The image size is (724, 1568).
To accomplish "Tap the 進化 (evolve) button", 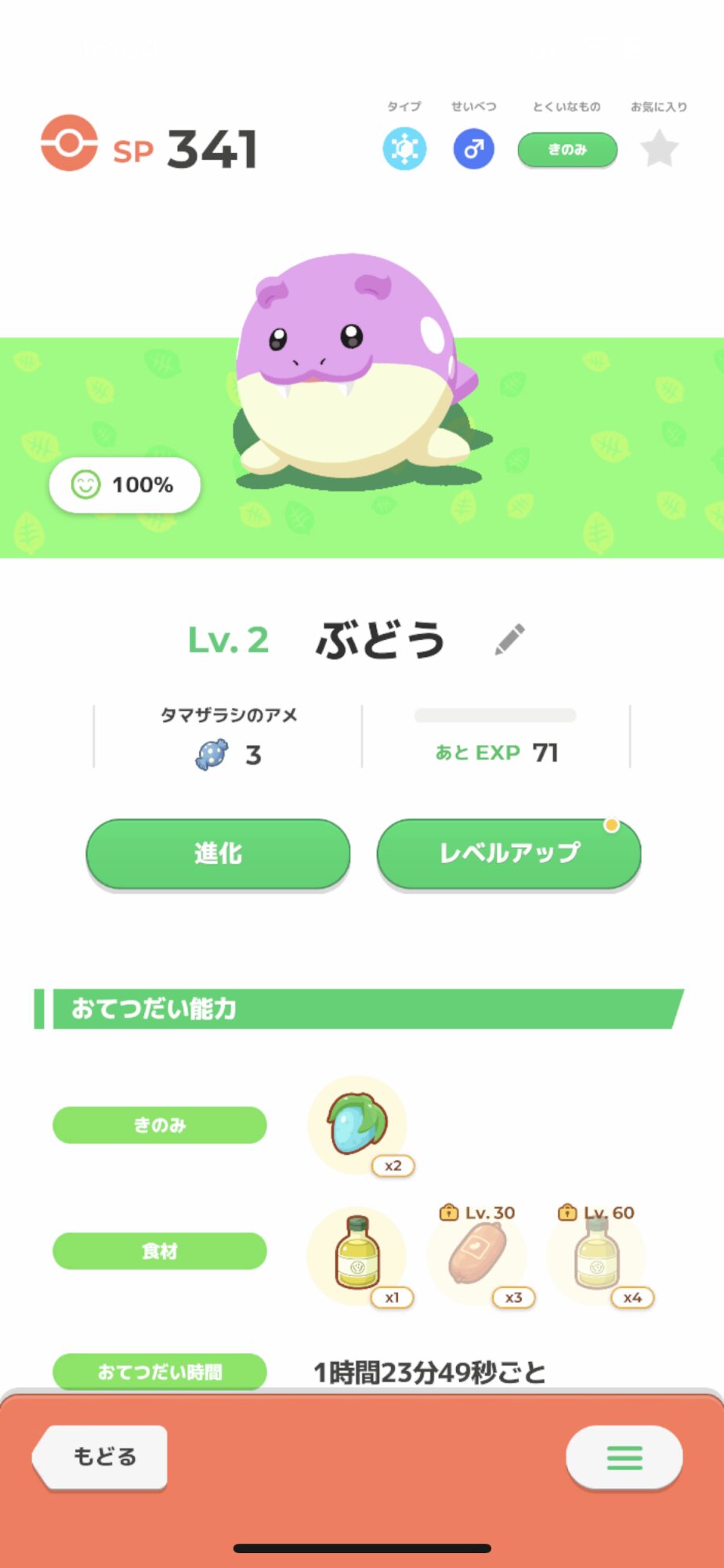I will click(x=218, y=853).
